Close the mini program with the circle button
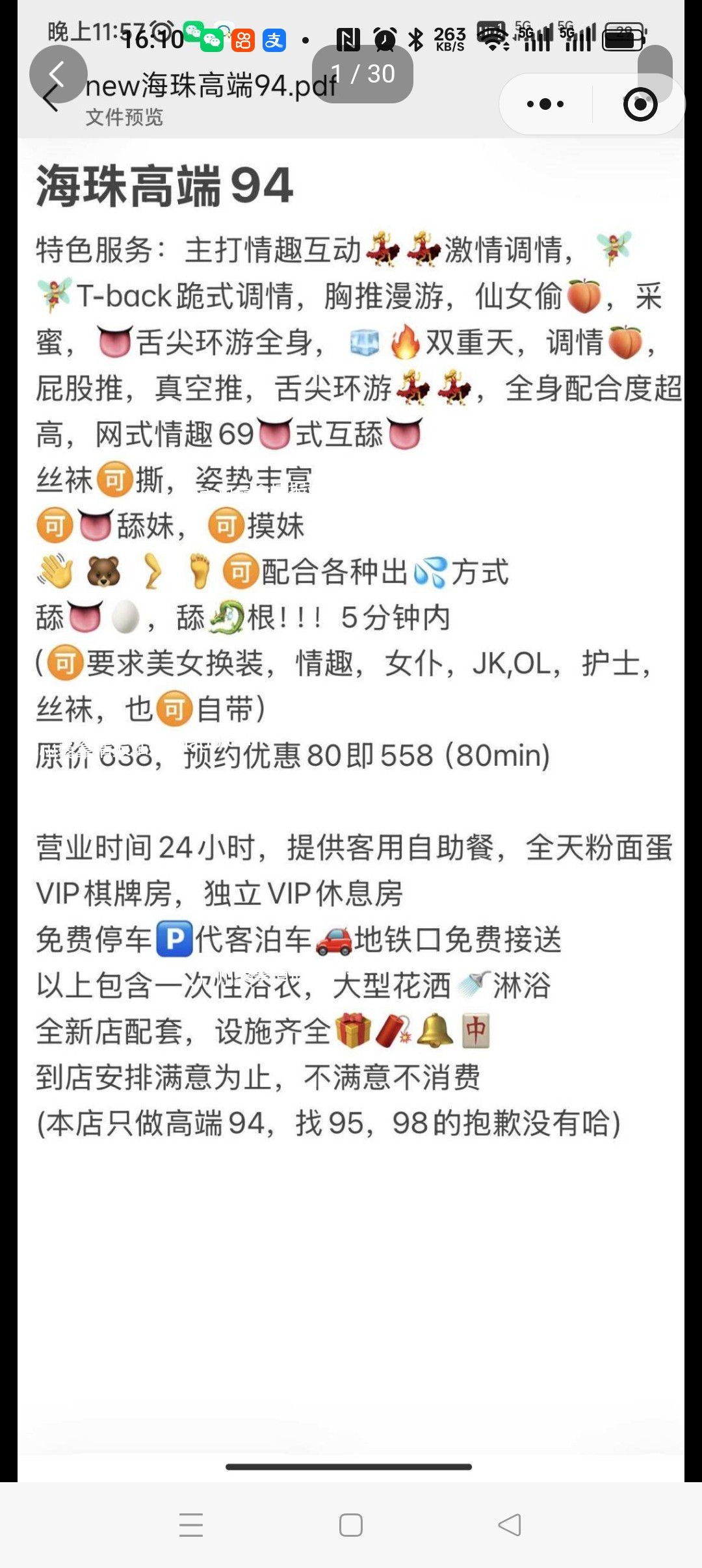The height and width of the screenshot is (1568, 702). [x=640, y=104]
